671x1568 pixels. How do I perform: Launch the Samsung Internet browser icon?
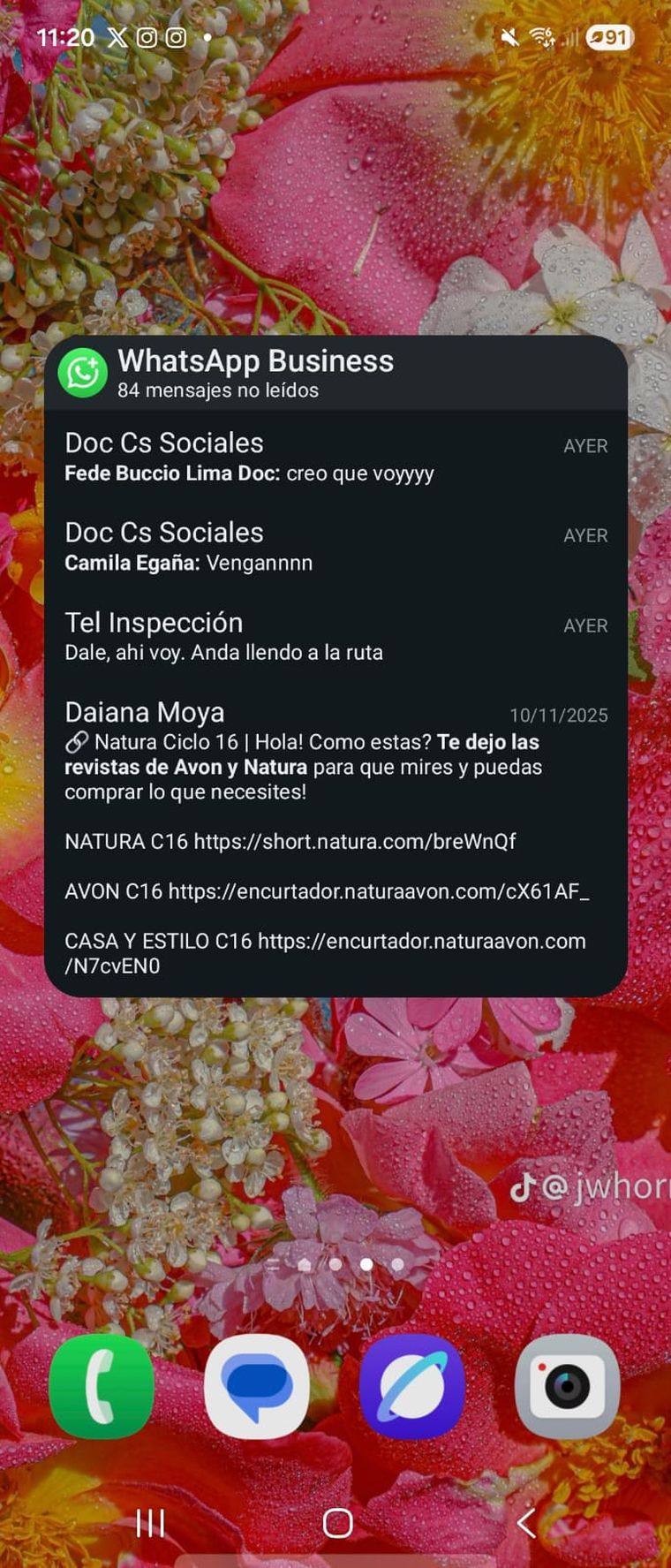pyautogui.click(x=411, y=1385)
